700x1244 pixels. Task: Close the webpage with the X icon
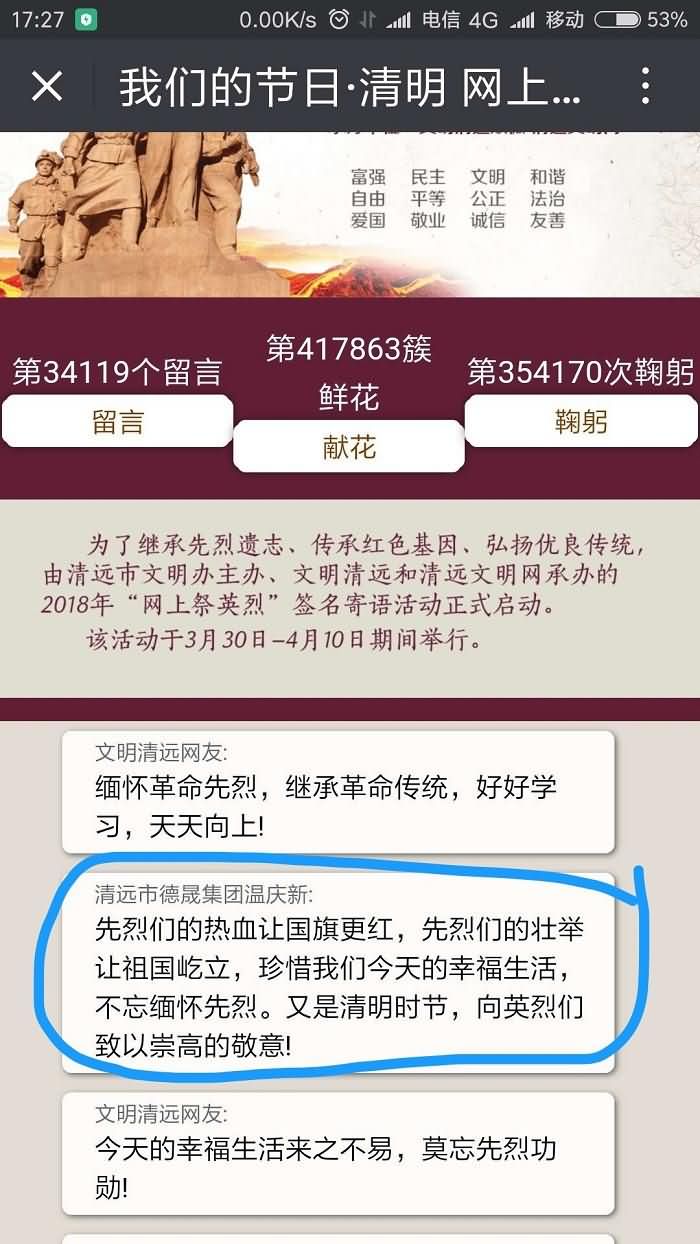[46, 87]
